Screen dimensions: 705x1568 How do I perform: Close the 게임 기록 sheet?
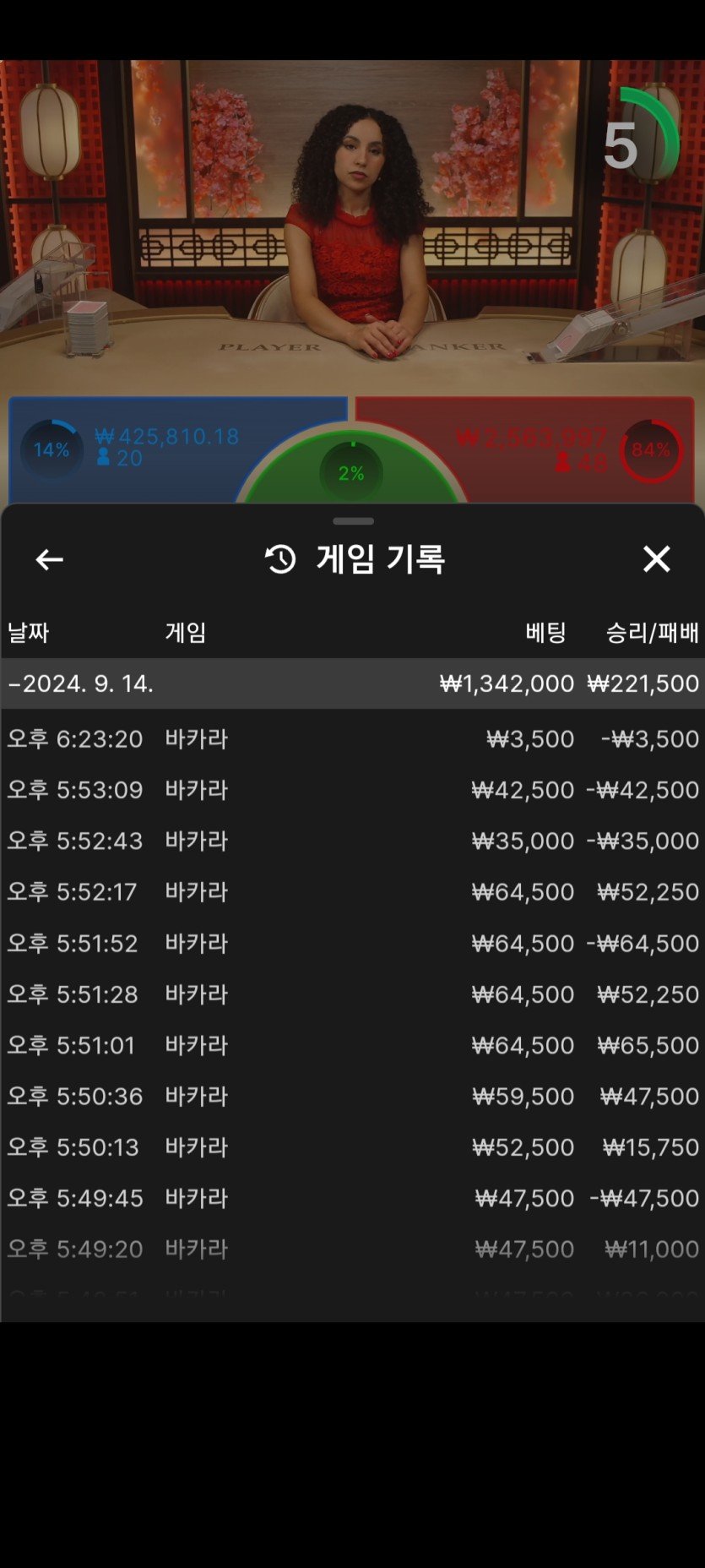tap(656, 559)
